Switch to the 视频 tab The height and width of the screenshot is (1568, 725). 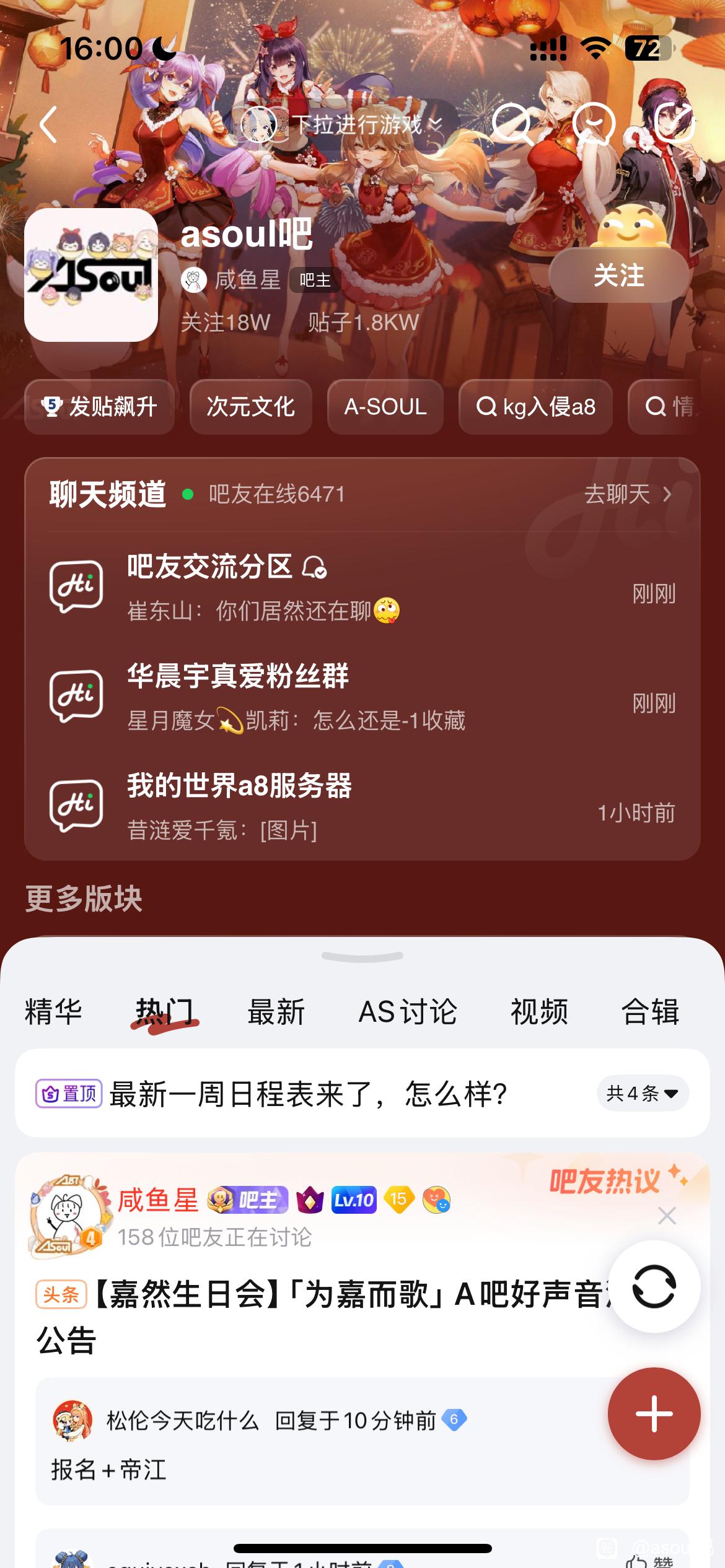(539, 1012)
